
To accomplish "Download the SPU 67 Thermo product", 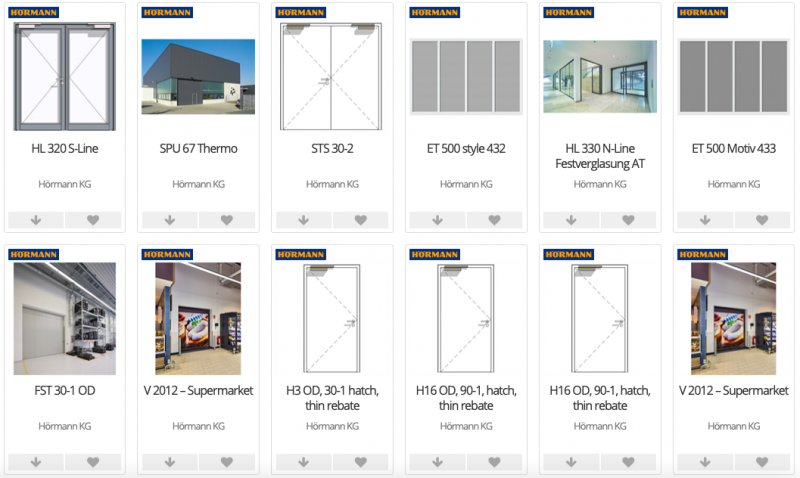I will tap(169, 220).
